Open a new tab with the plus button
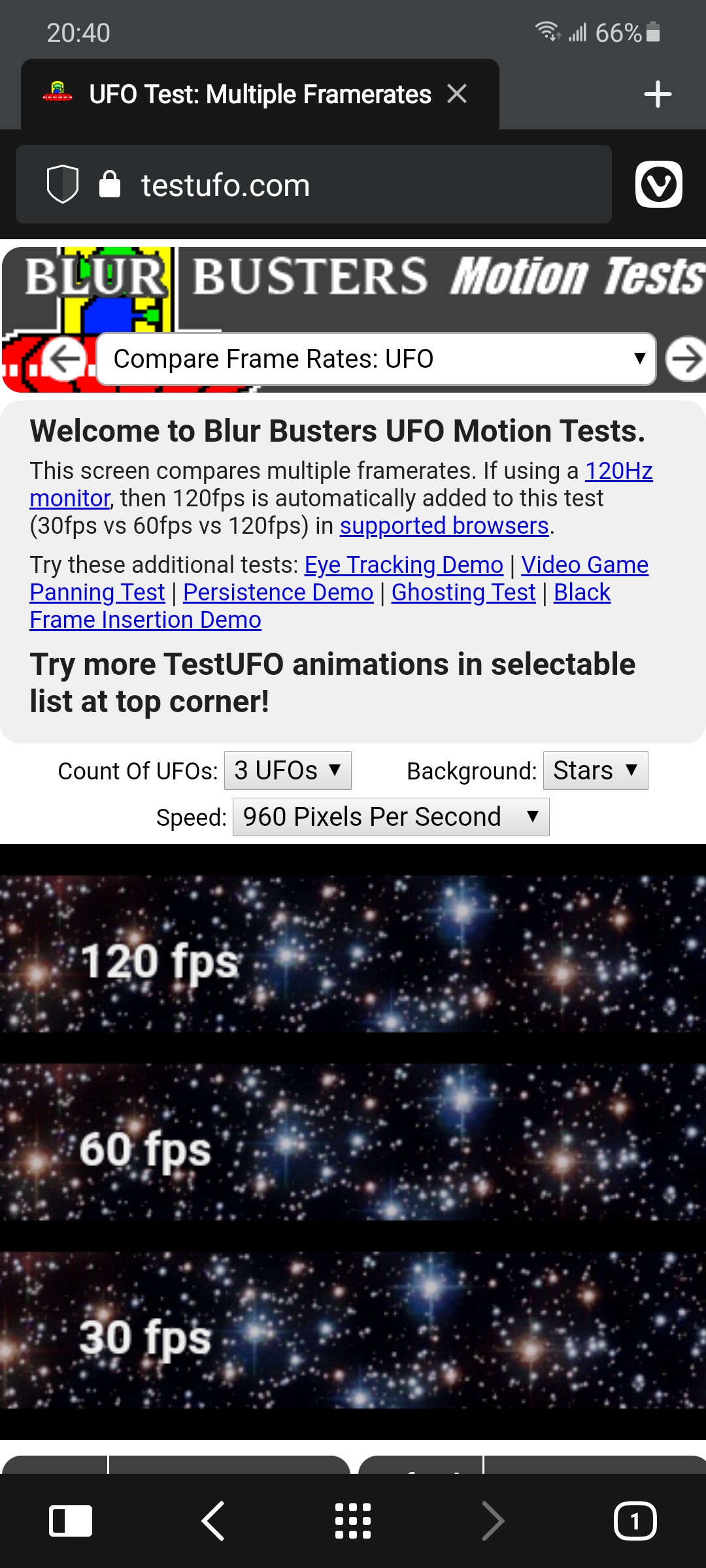This screenshot has width=706, height=1568. point(658,93)
